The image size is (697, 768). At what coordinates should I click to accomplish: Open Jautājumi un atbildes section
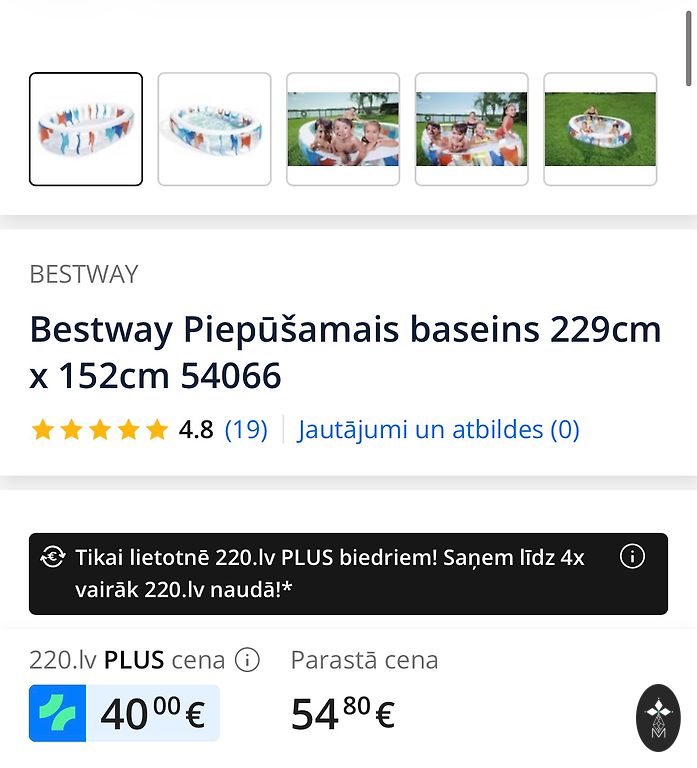(438, 430)
